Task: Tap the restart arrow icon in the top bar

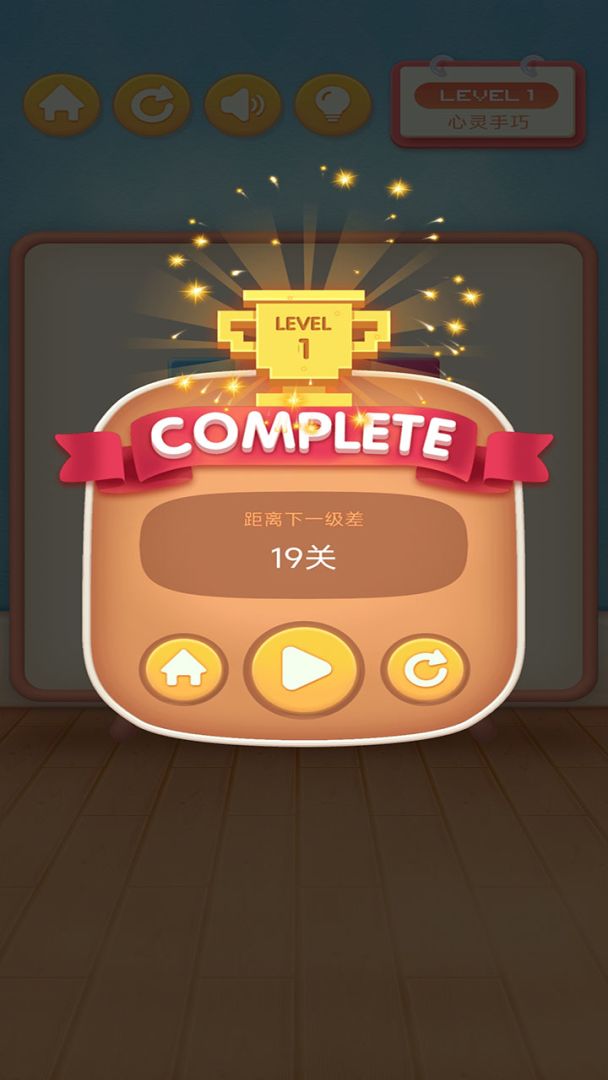Action: click(152, 105)
